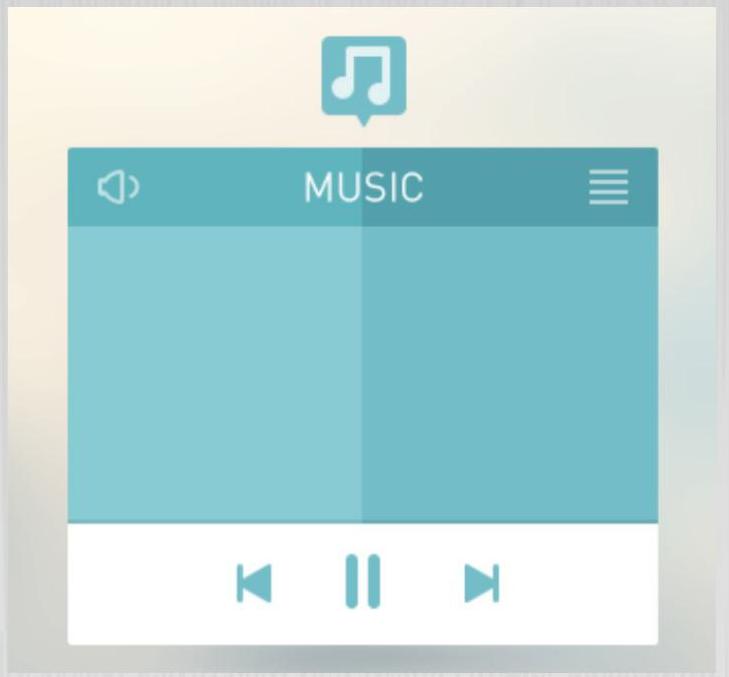Tap the volume speaker icon
This screenshot has height=677, width=729.
(x=118, y=187)
